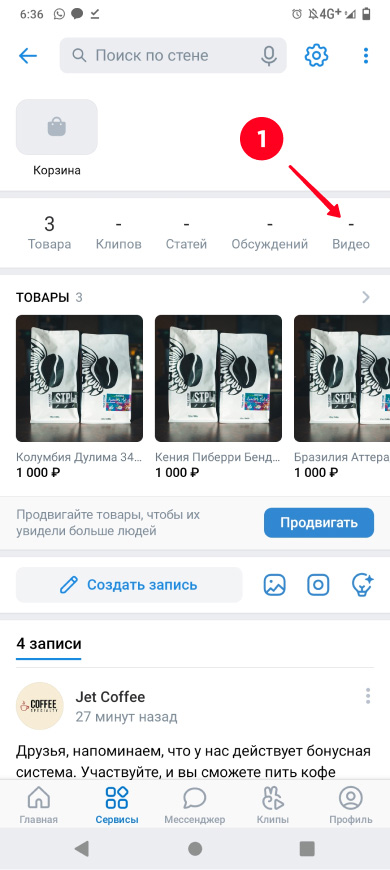
Task: Open product Колумбия Дулима
Action: coord(79,397)
